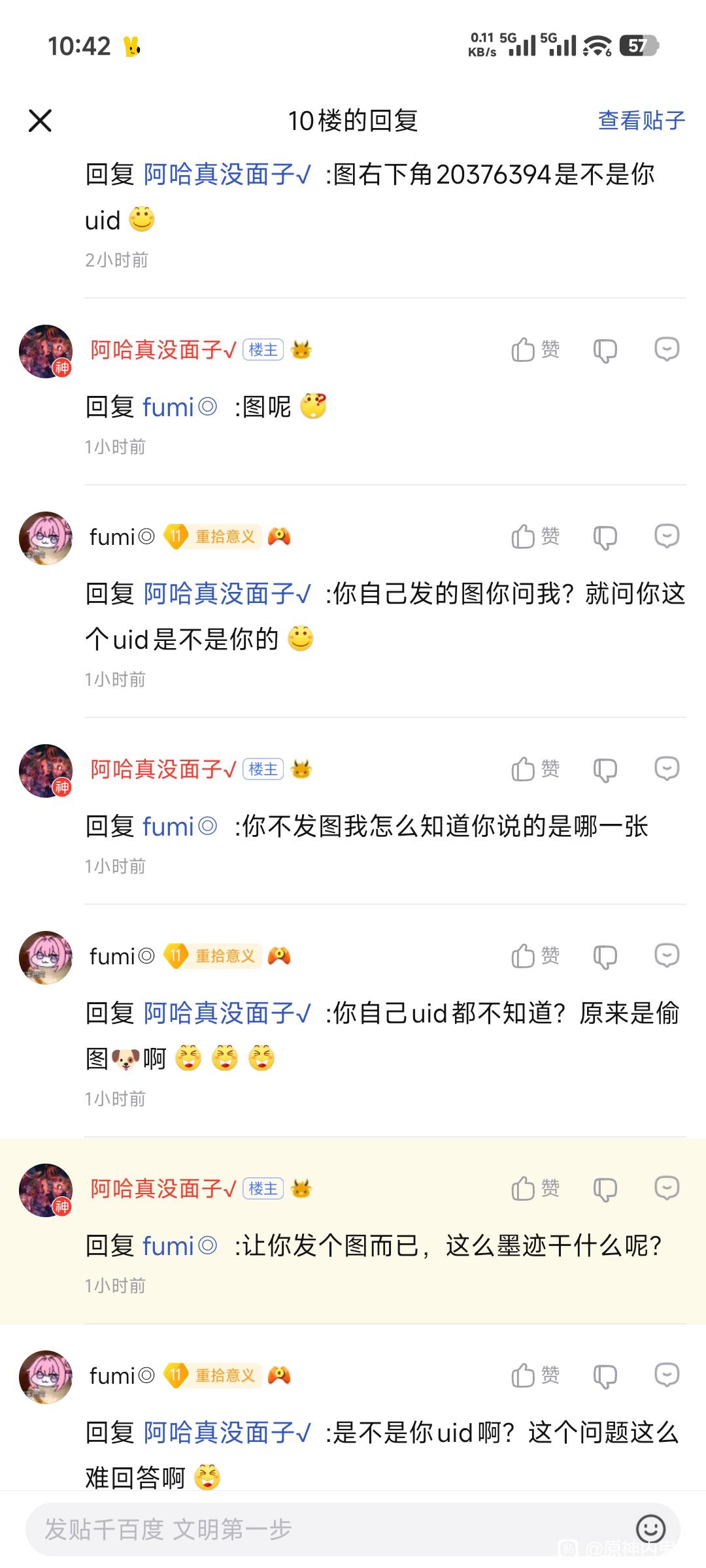706x1568 pixels.
Task: Reply to the highlighted 让你发个图而已 comment
Action: coord(667,1189)
